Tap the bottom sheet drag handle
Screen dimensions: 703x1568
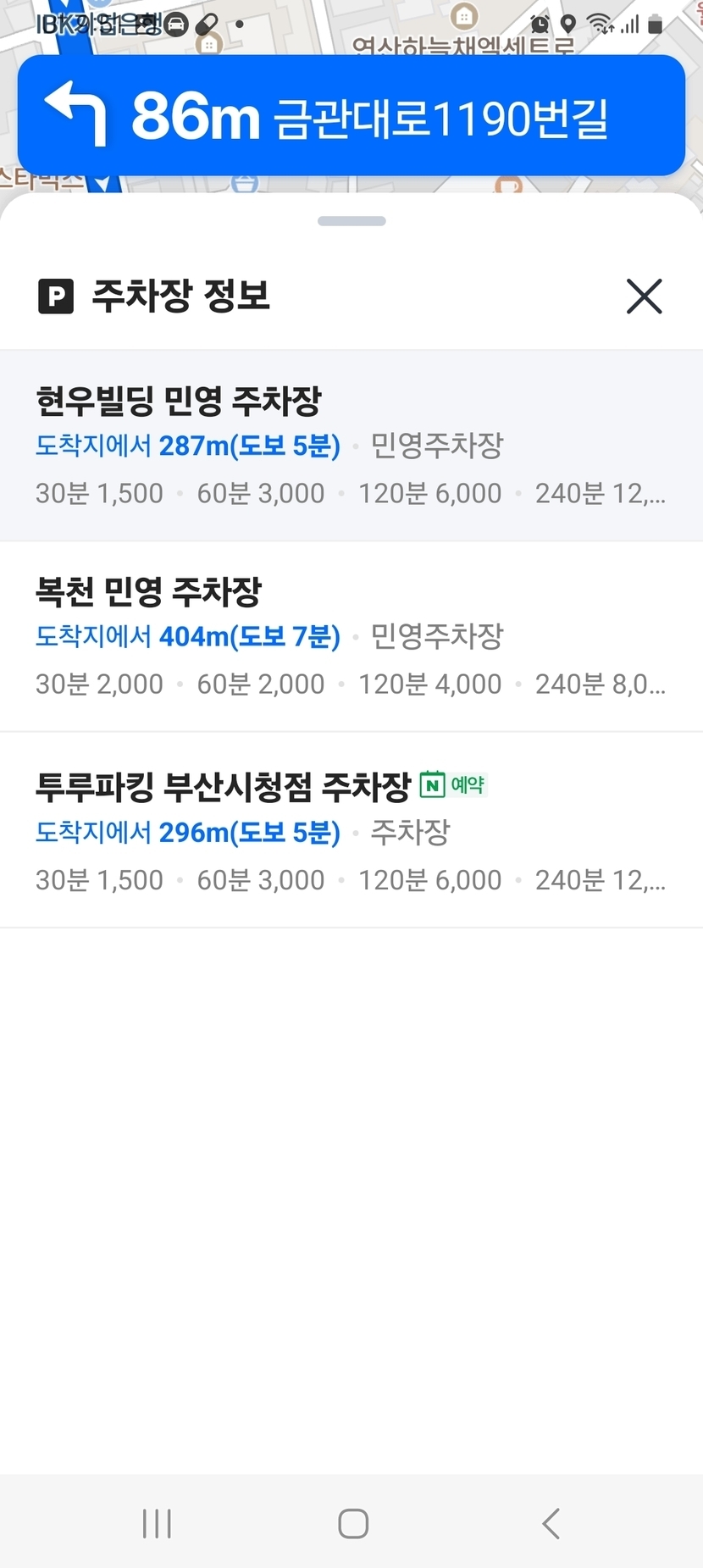[351, 221]
